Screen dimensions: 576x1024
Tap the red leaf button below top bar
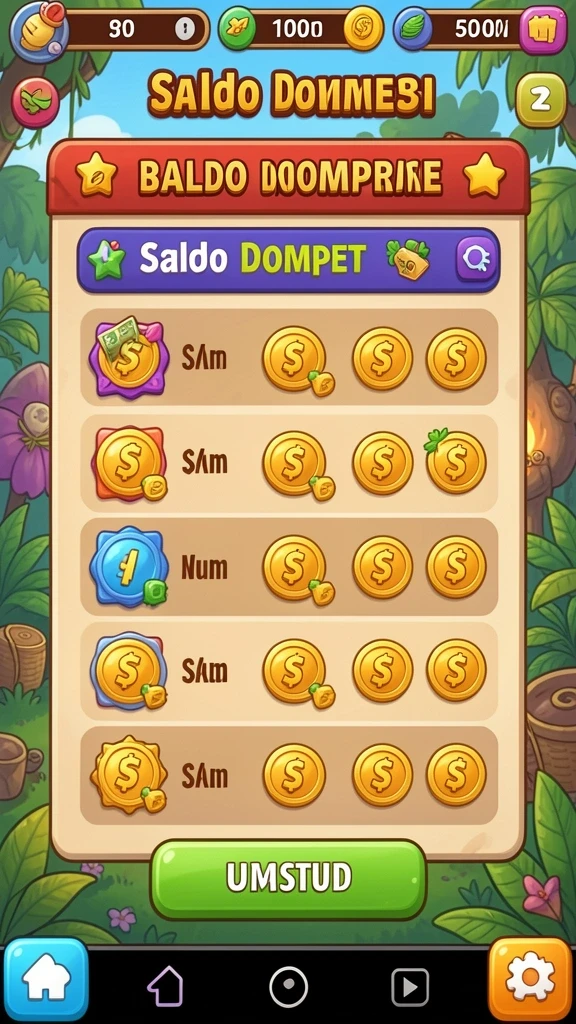pyautogui.click(x=35, y=102)
